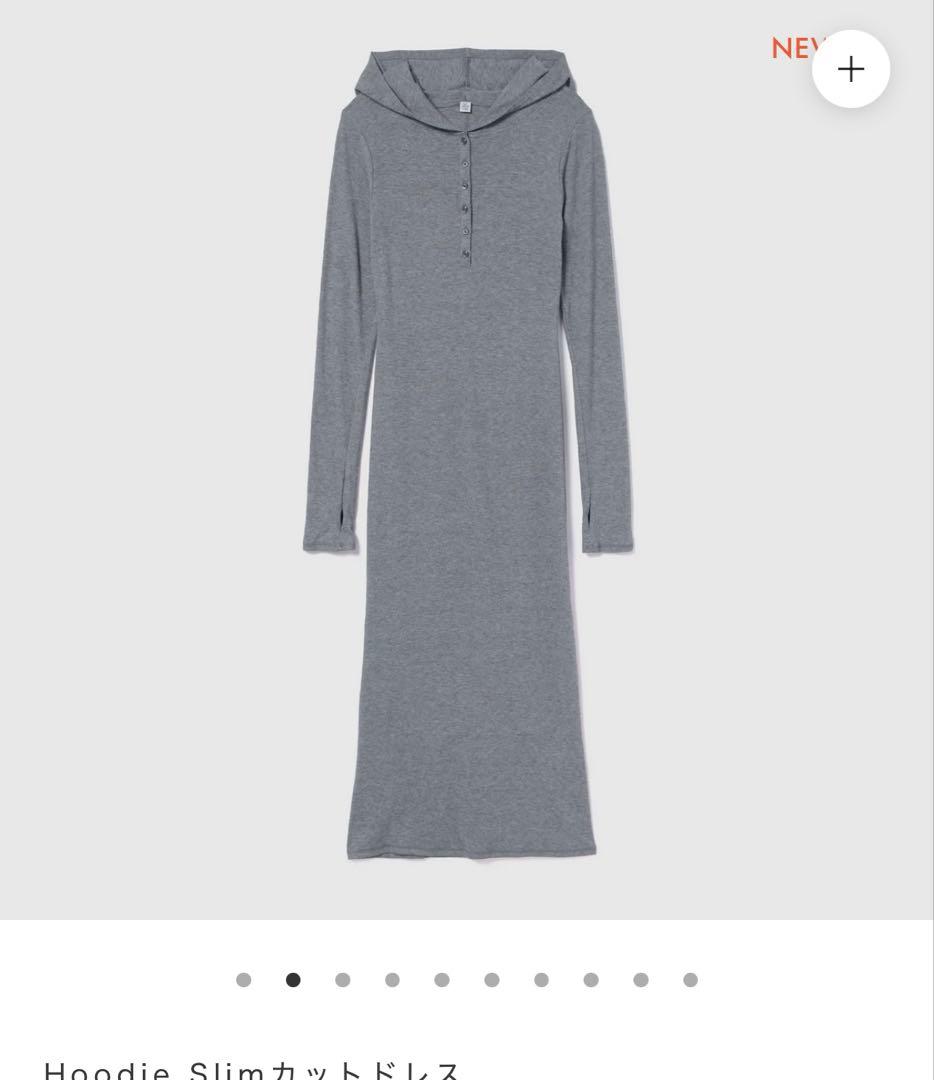Select the last carousel dot in the row
Viewport: 934px width, 1080px height.
(689, 980)
